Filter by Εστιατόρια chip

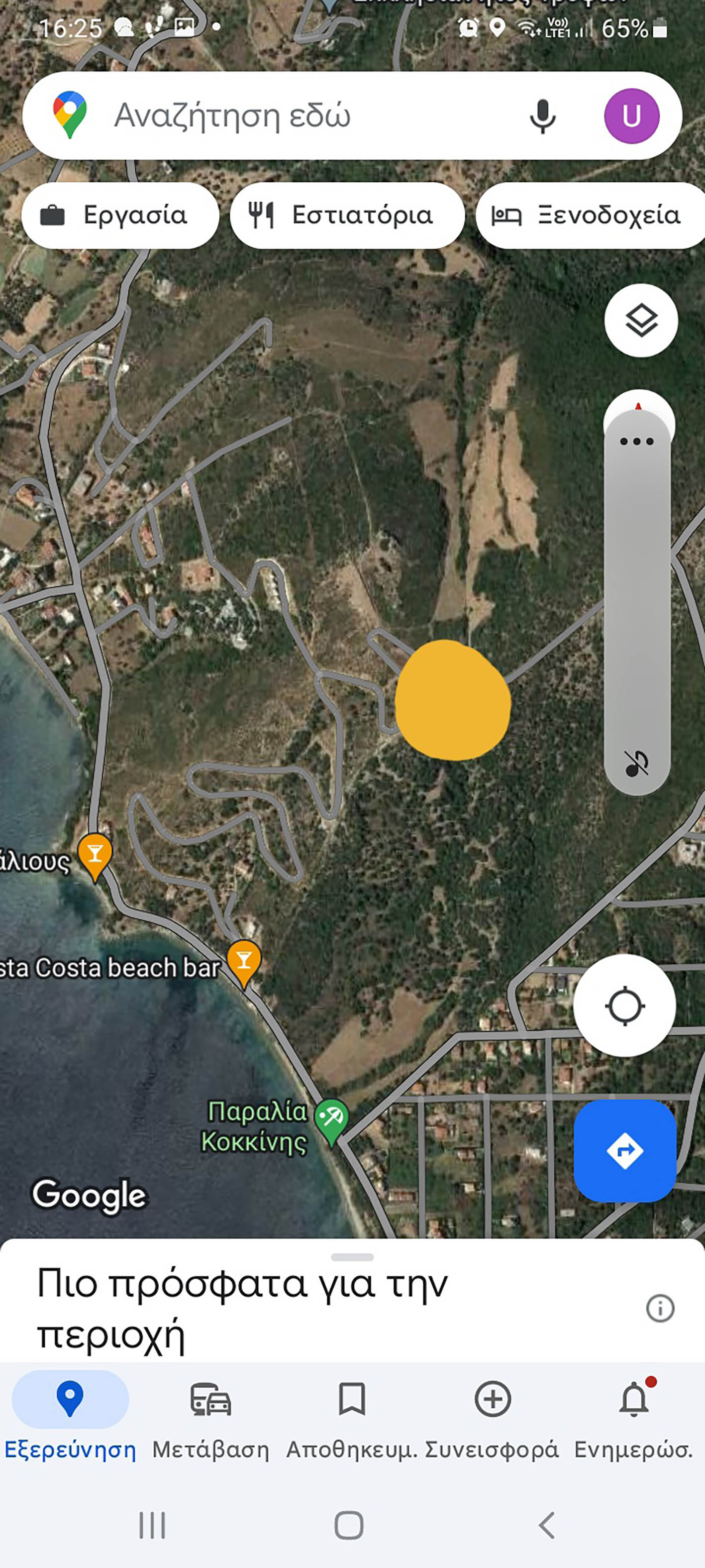point(347,216)
